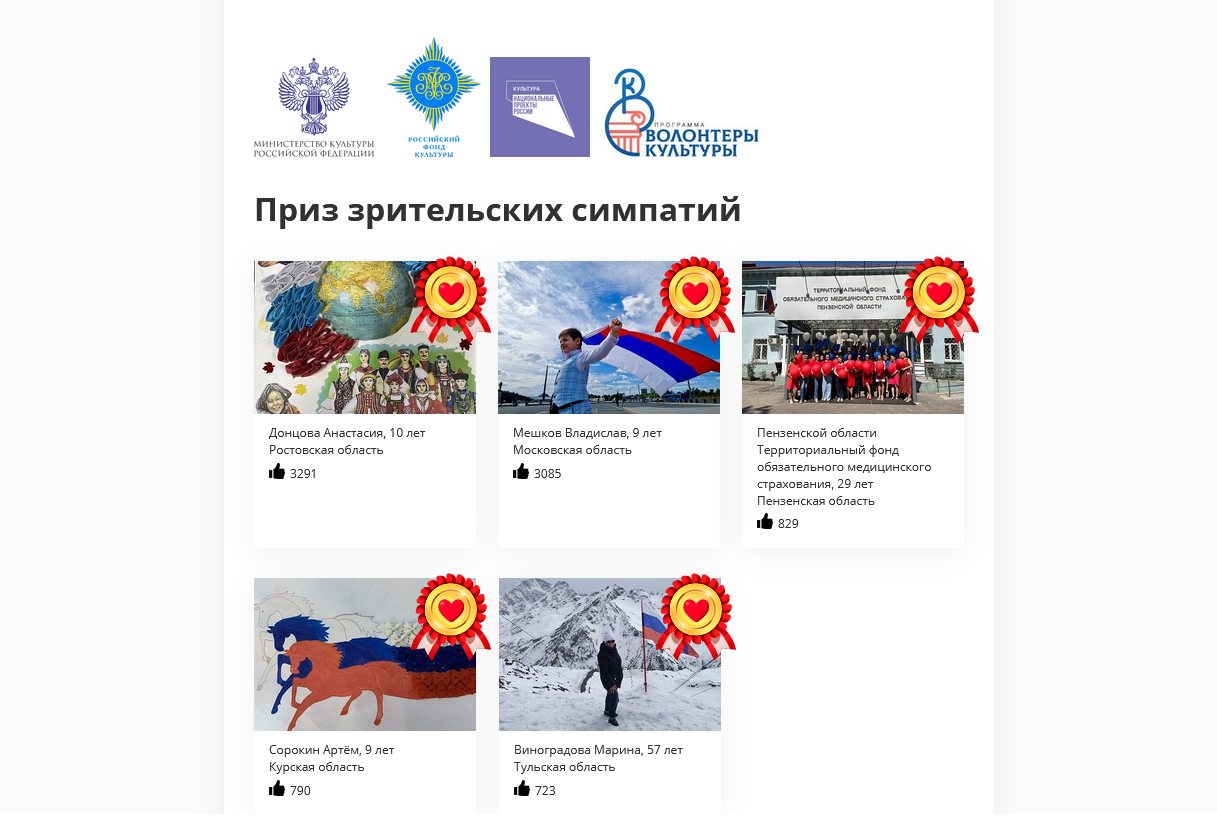Open Мешков Владислав's photo with the flag
The image size is (1217, 816).
pos(608,338)
